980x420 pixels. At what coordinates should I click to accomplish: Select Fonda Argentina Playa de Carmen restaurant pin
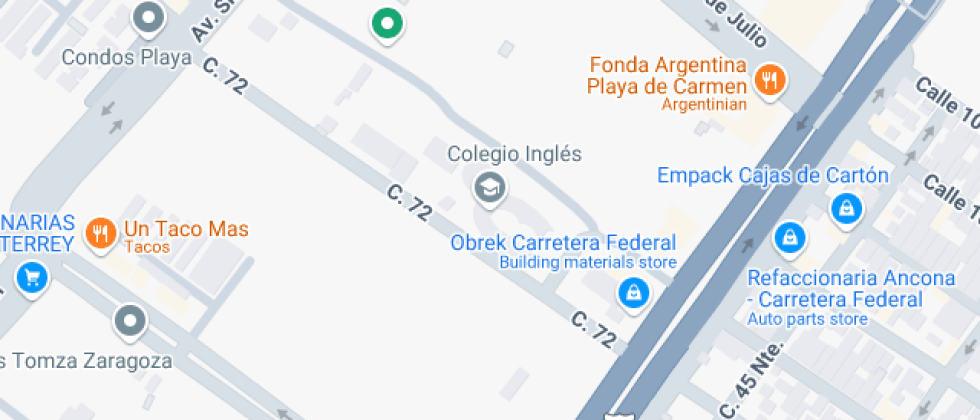point(769,80)
